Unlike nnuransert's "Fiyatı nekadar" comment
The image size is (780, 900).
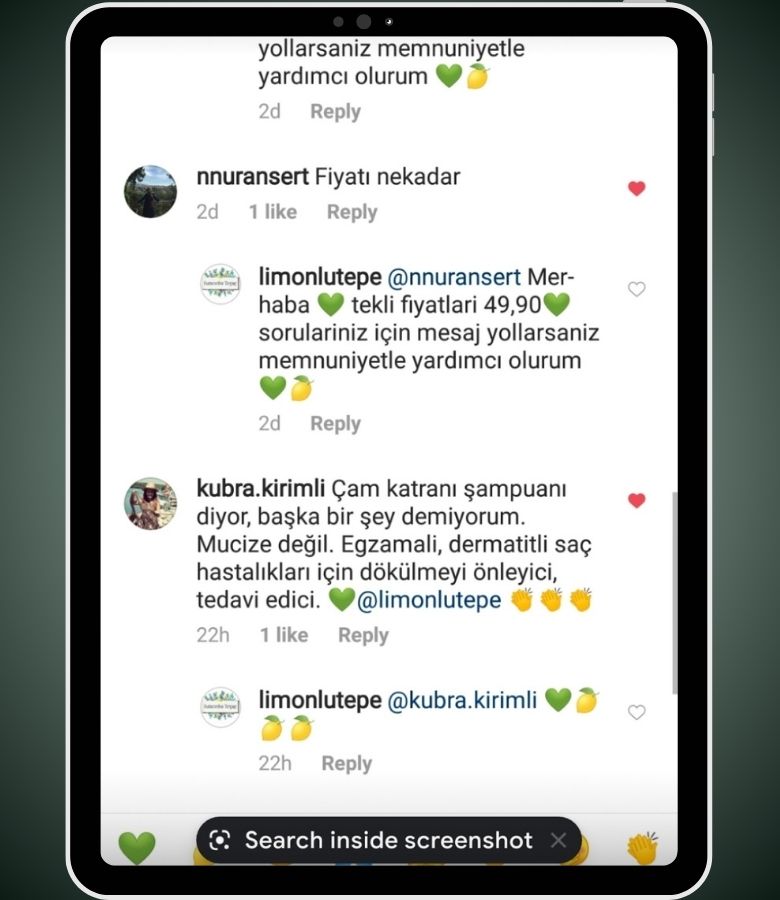pyautogui.click(x=636, y=188)
